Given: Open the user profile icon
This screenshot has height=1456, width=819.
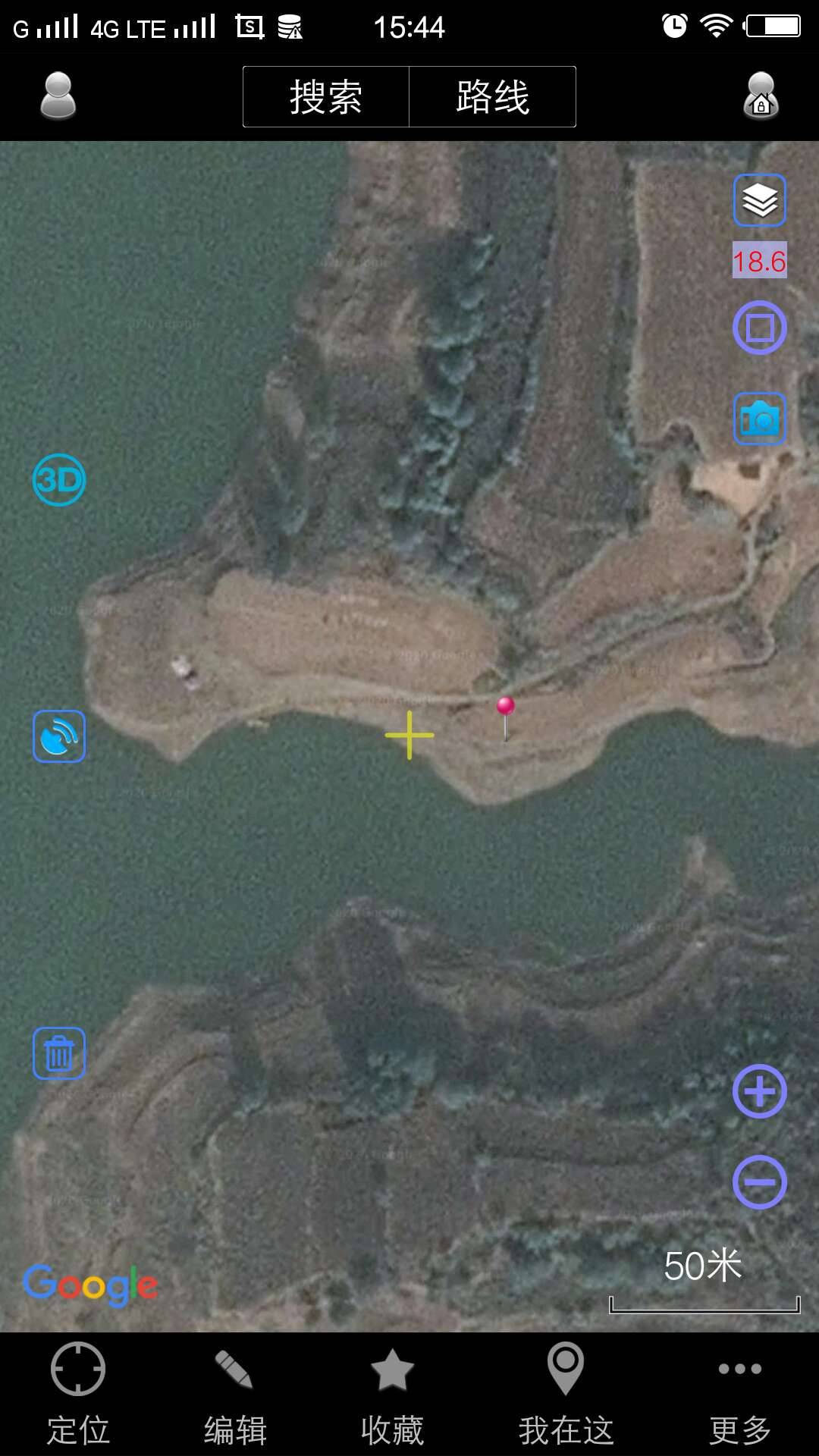Looking at the screenshot, I should pos(58,96).
